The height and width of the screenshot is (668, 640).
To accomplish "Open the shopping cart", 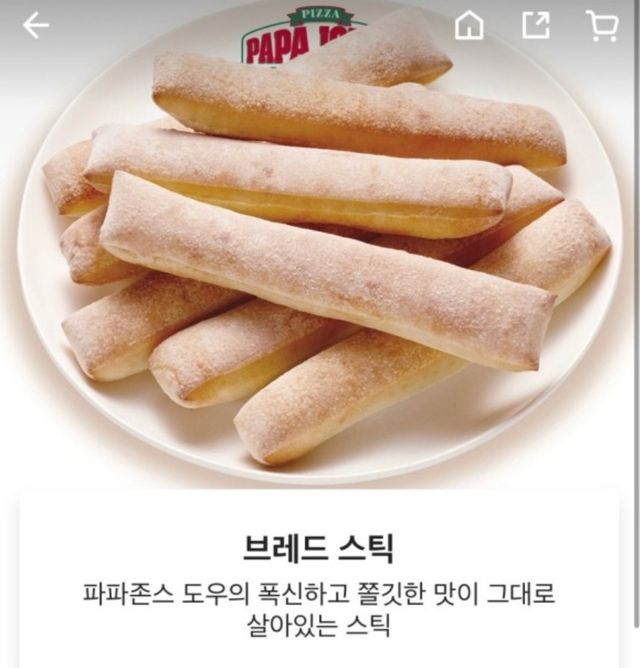I will [x=602, y=26].
